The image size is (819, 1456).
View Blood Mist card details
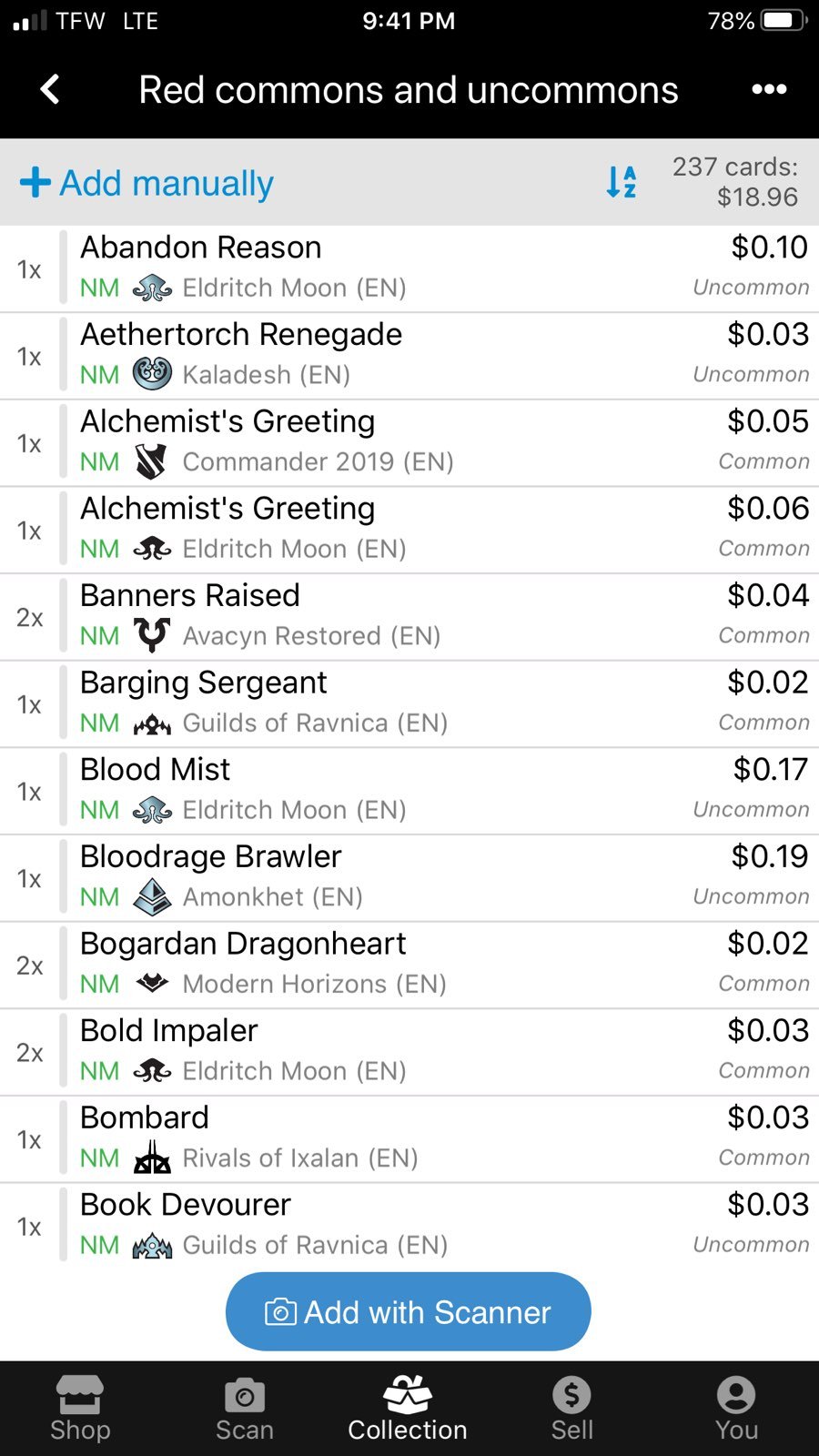(409, 792)
